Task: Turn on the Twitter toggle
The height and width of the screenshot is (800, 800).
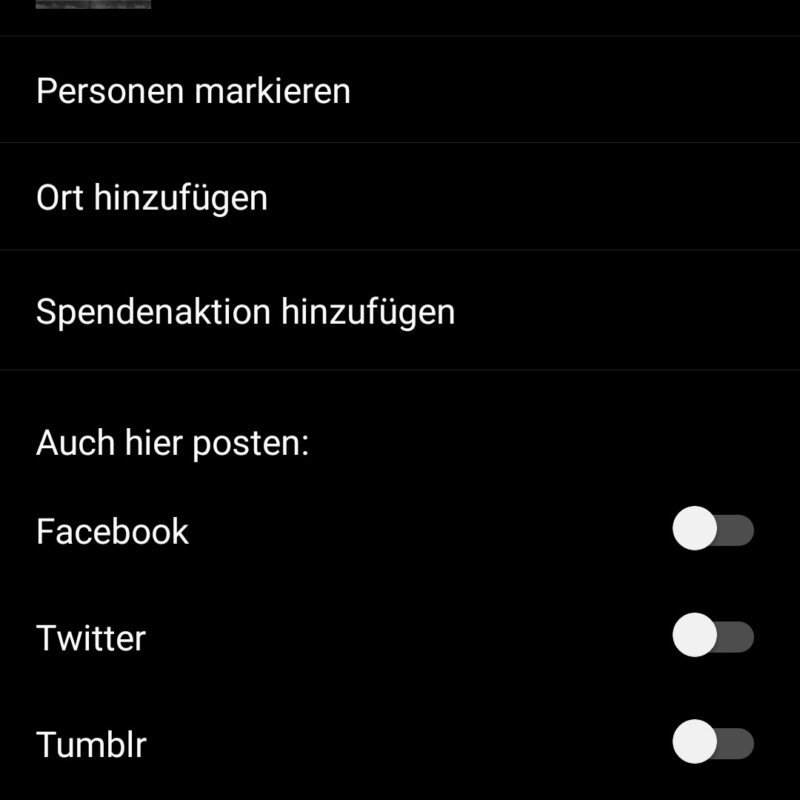Action: click(712, 636)
